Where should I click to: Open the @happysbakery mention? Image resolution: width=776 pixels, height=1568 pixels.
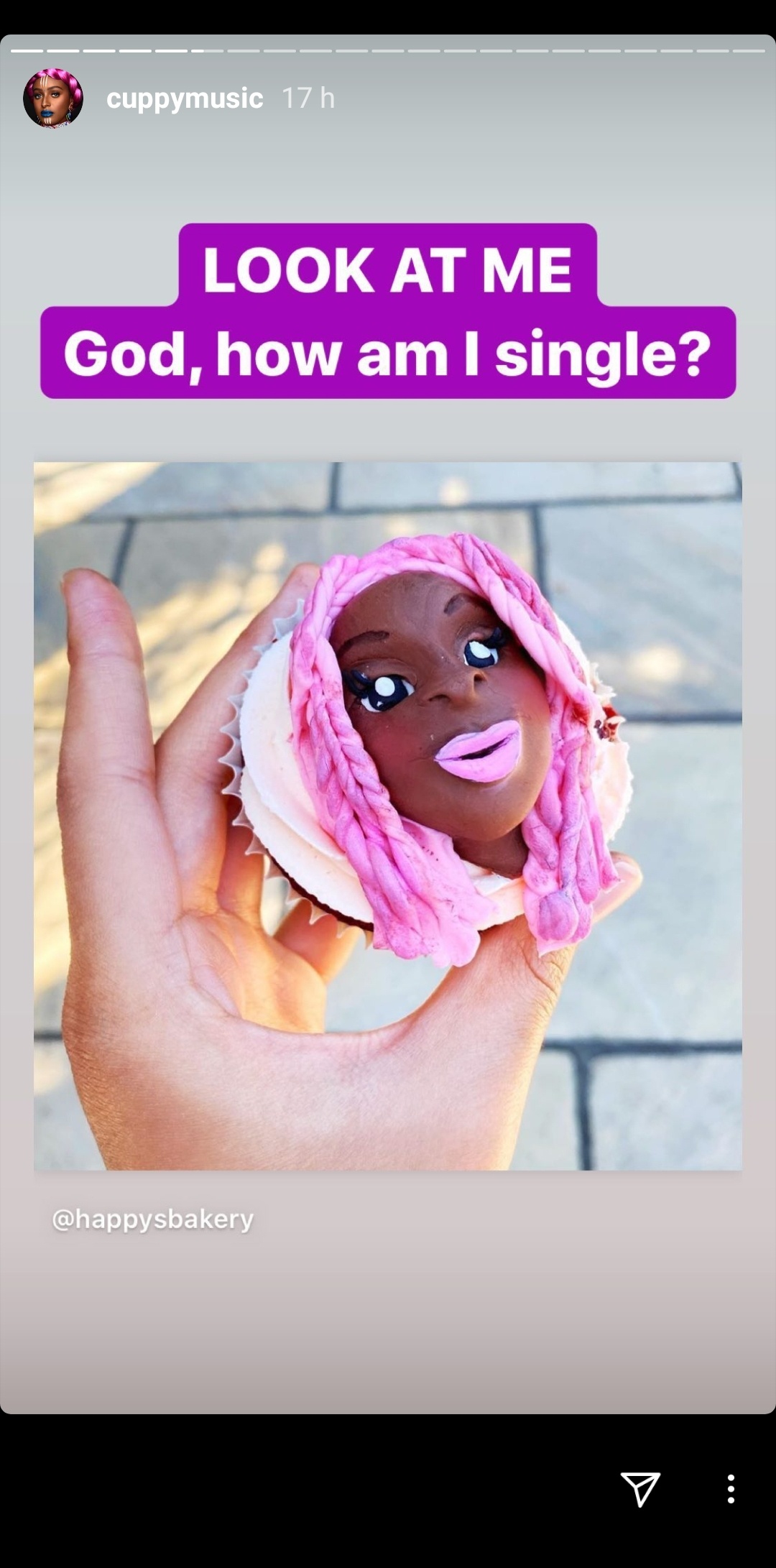(x=153, y=1219)
